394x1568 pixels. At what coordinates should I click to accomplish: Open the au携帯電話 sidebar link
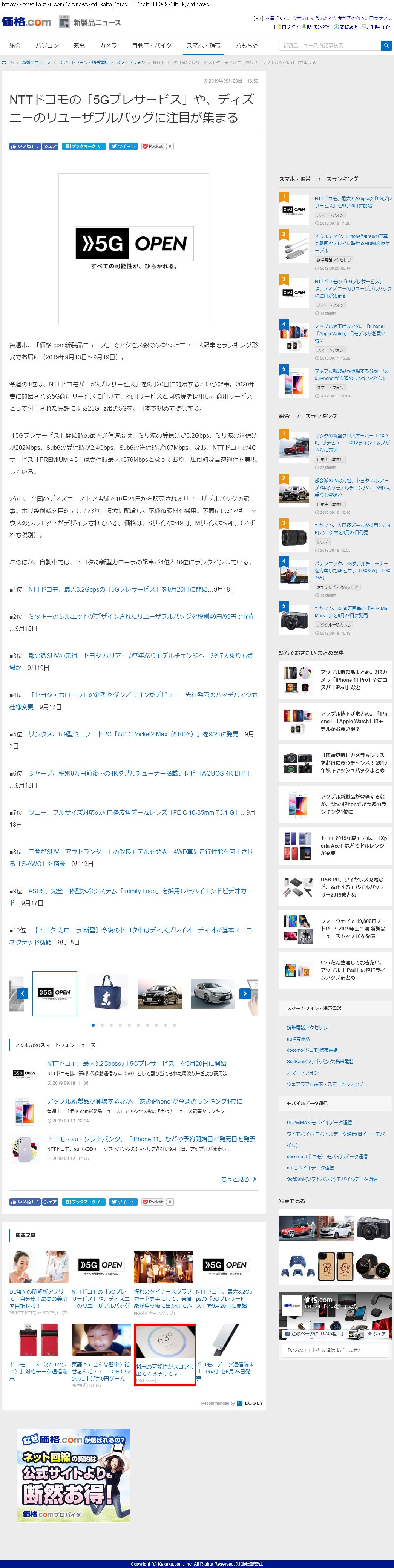(x=298, y=1039)
